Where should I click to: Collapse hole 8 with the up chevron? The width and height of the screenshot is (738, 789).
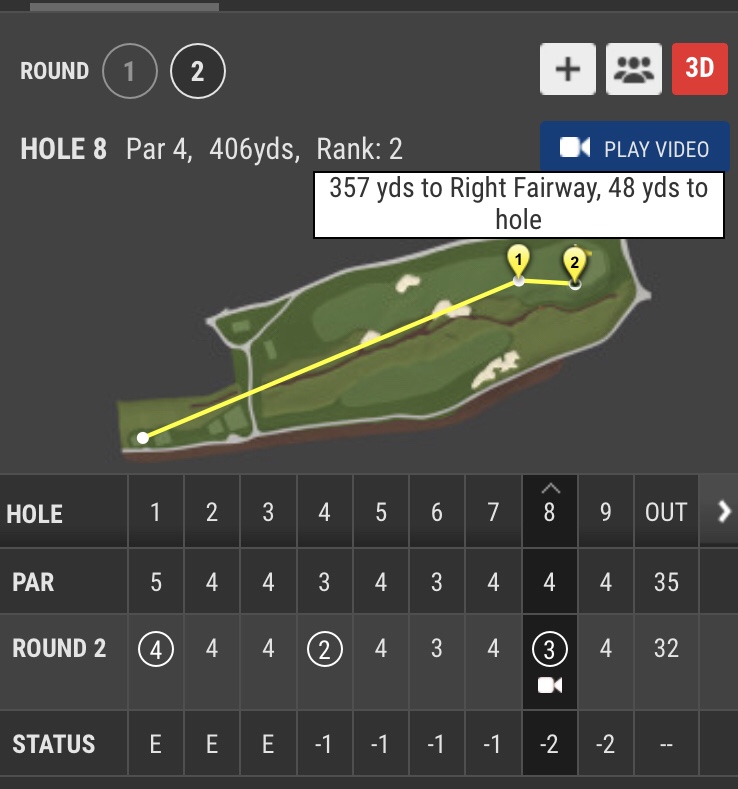tap(549, 489)
